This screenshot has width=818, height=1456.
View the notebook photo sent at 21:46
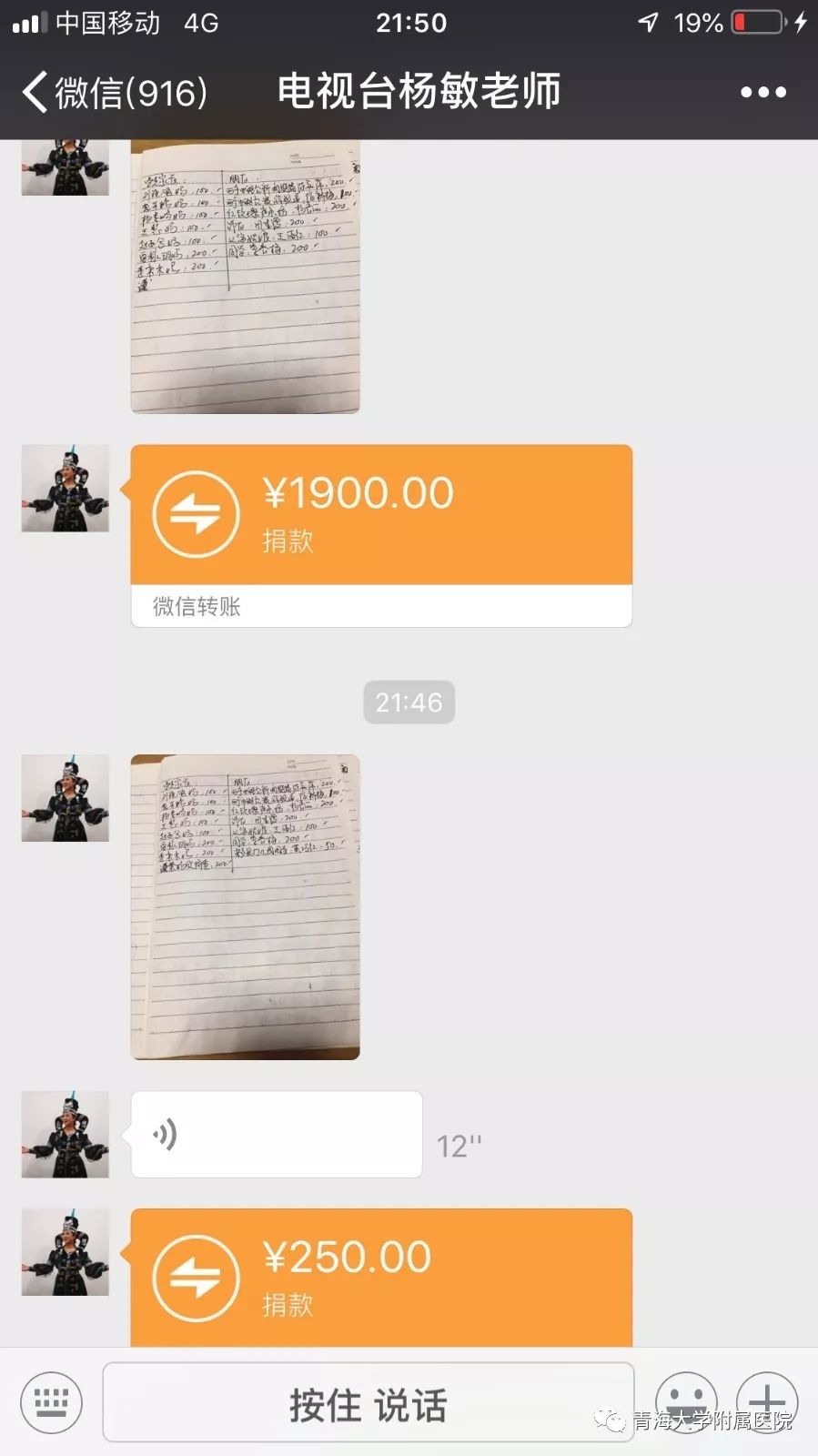click(x=245, y=906)
